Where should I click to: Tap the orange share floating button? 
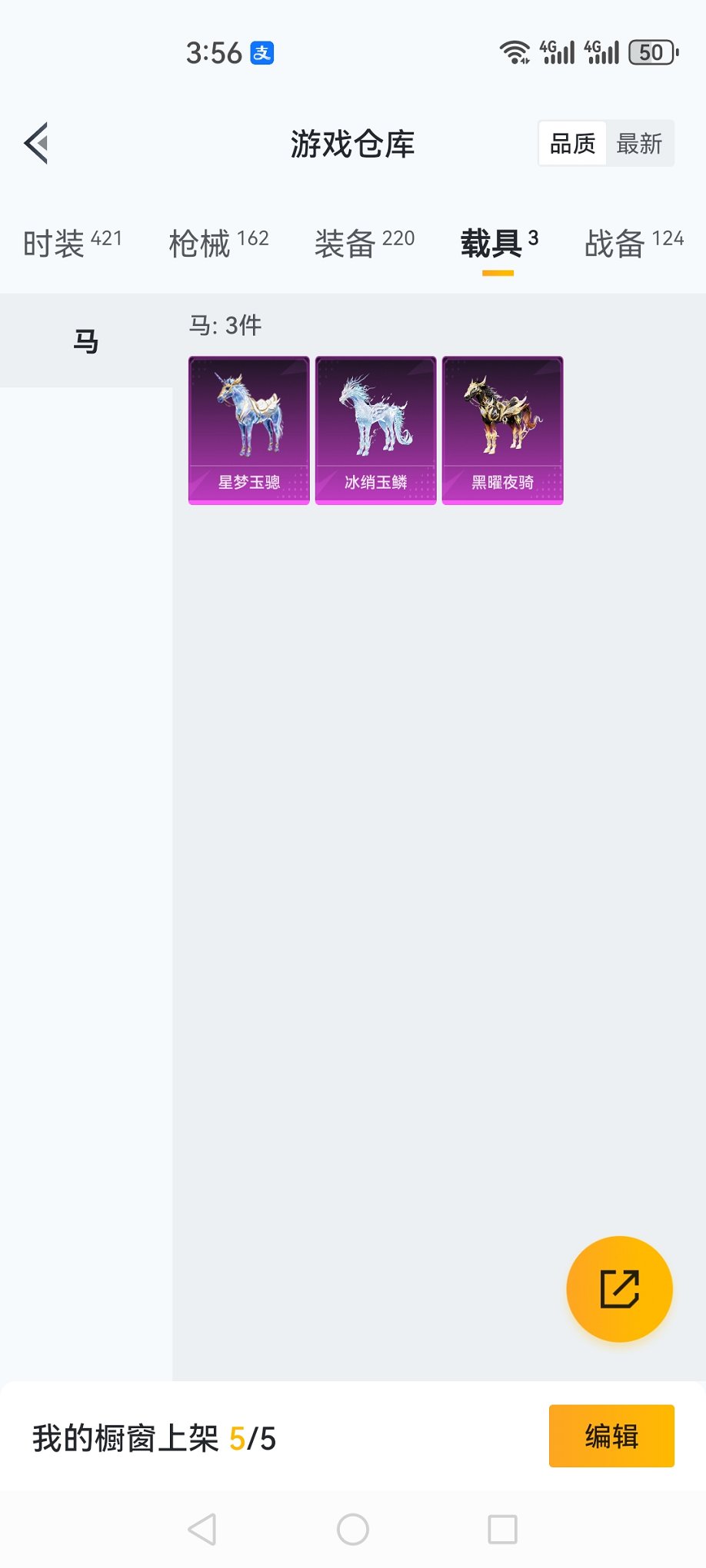(619, 1289)
